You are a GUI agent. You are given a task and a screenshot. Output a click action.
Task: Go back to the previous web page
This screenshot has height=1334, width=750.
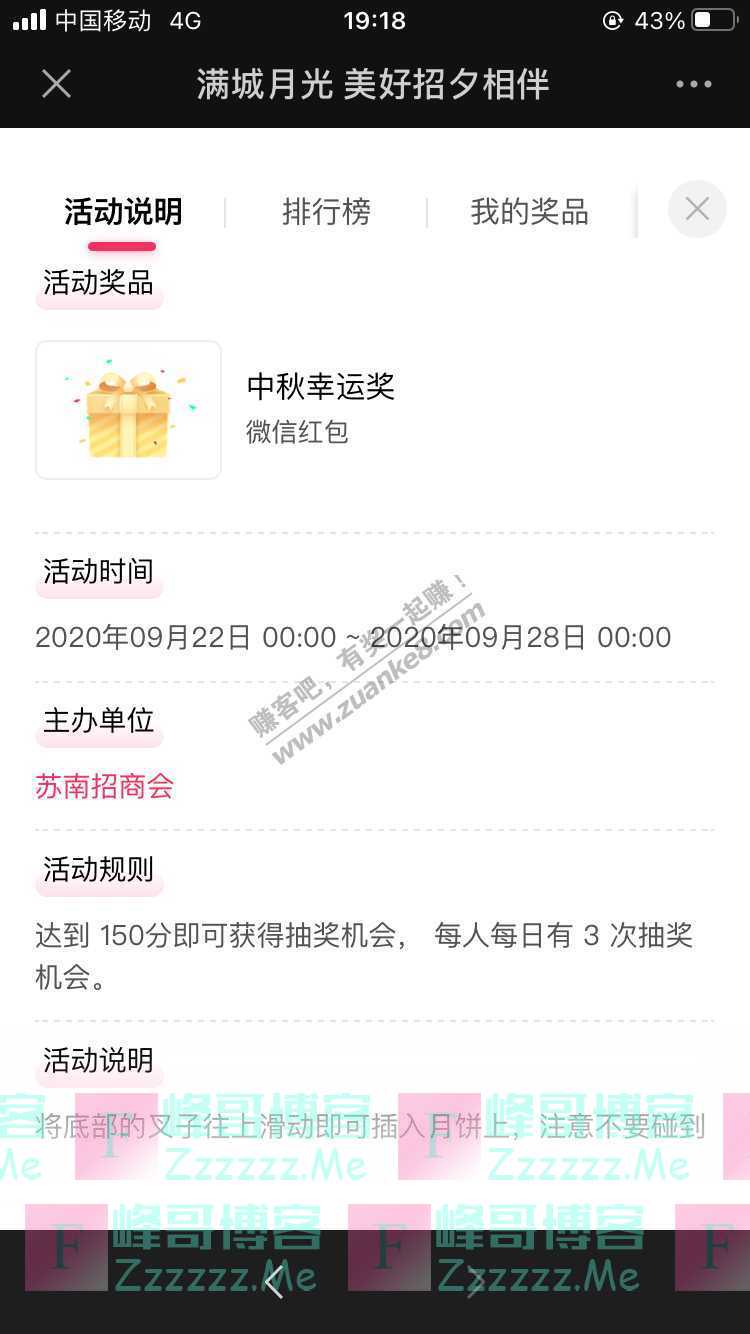(275, 1279)
